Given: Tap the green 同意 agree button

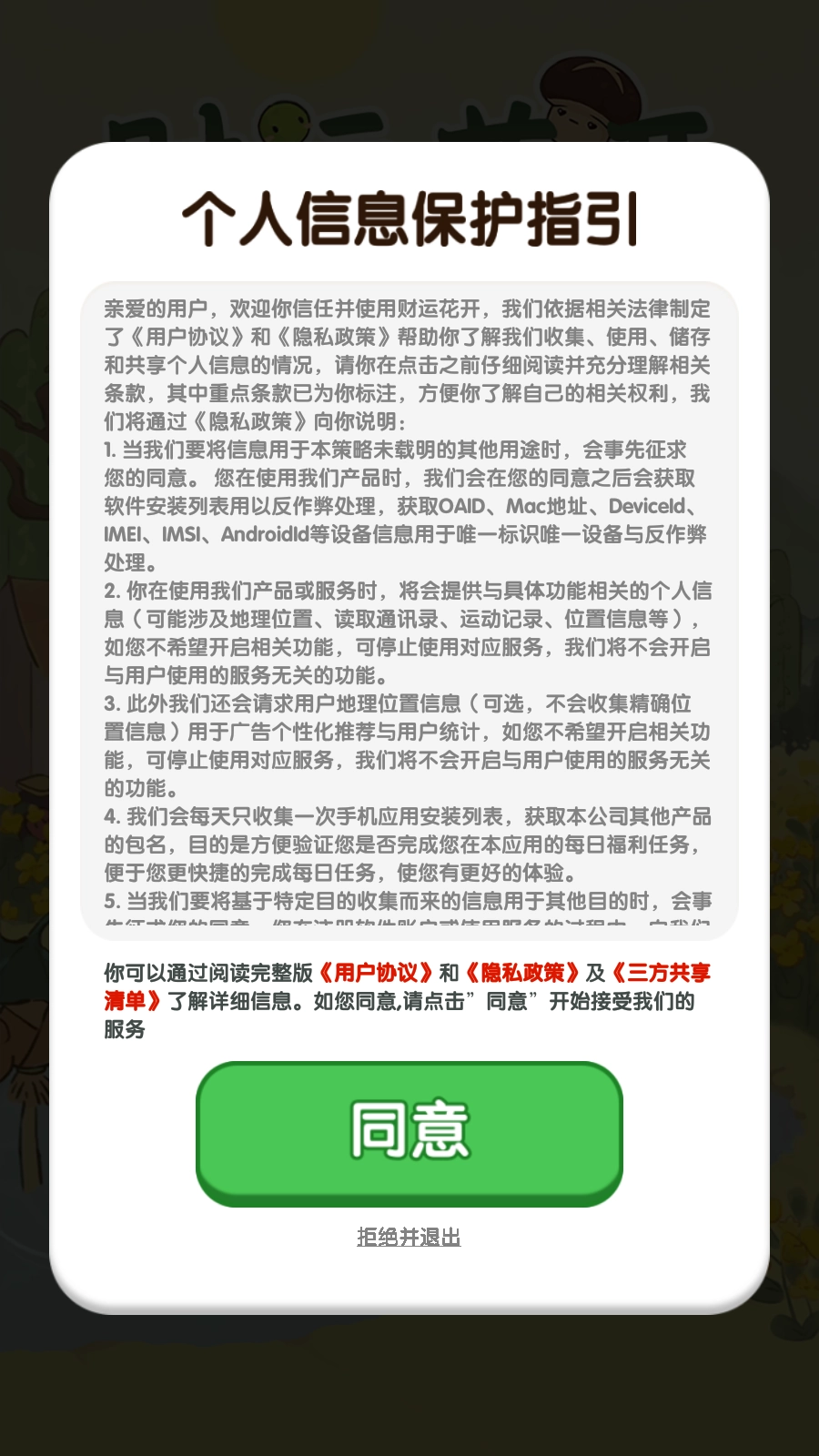Looking at the screenshot, I should pos(409,1131).
